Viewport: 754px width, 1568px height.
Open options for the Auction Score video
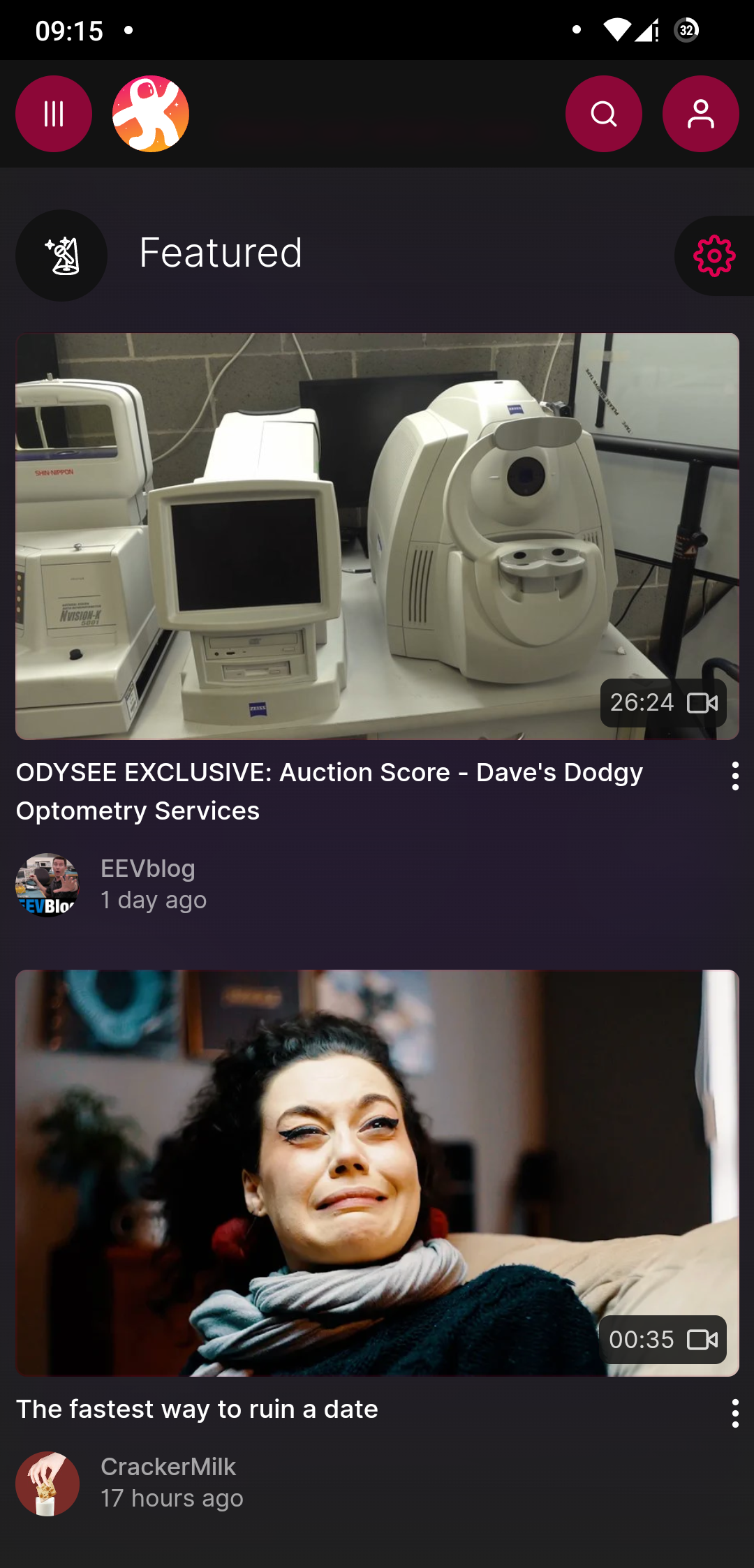[x=735, y=776]
